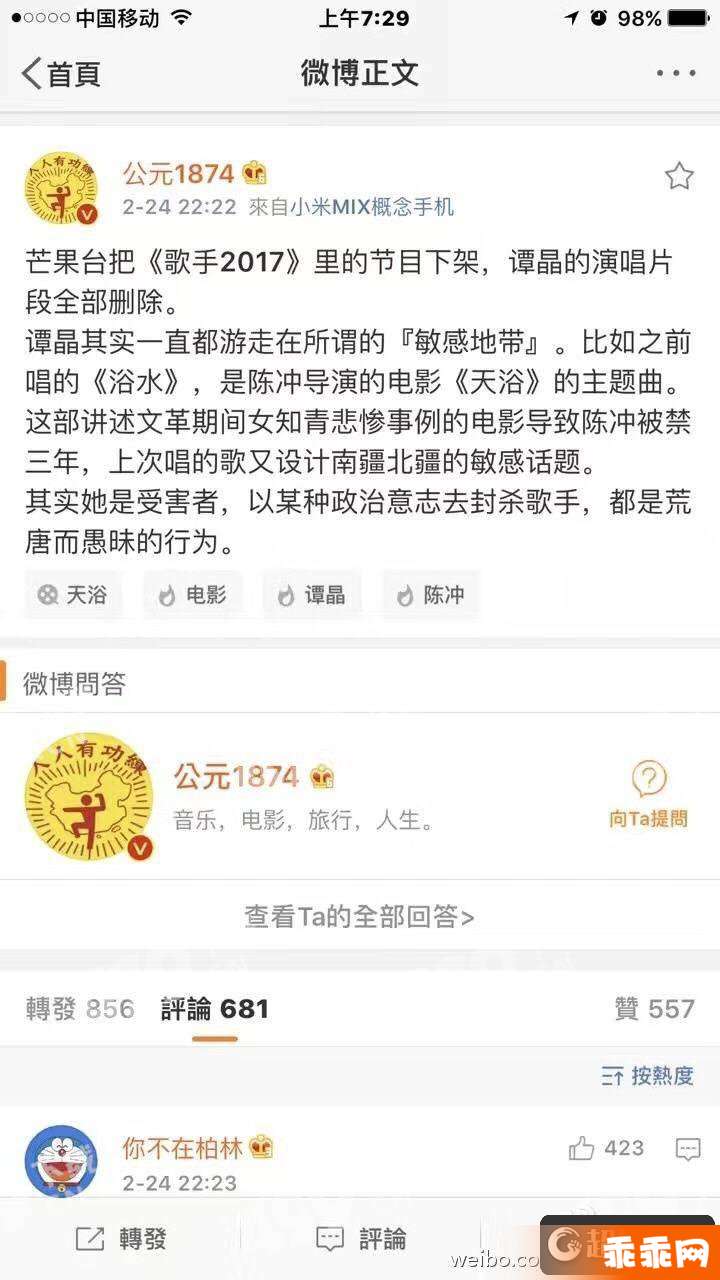Switch to the 評論 681 tab
This screenshot has height=1280, width=720.
[215, 1009]
